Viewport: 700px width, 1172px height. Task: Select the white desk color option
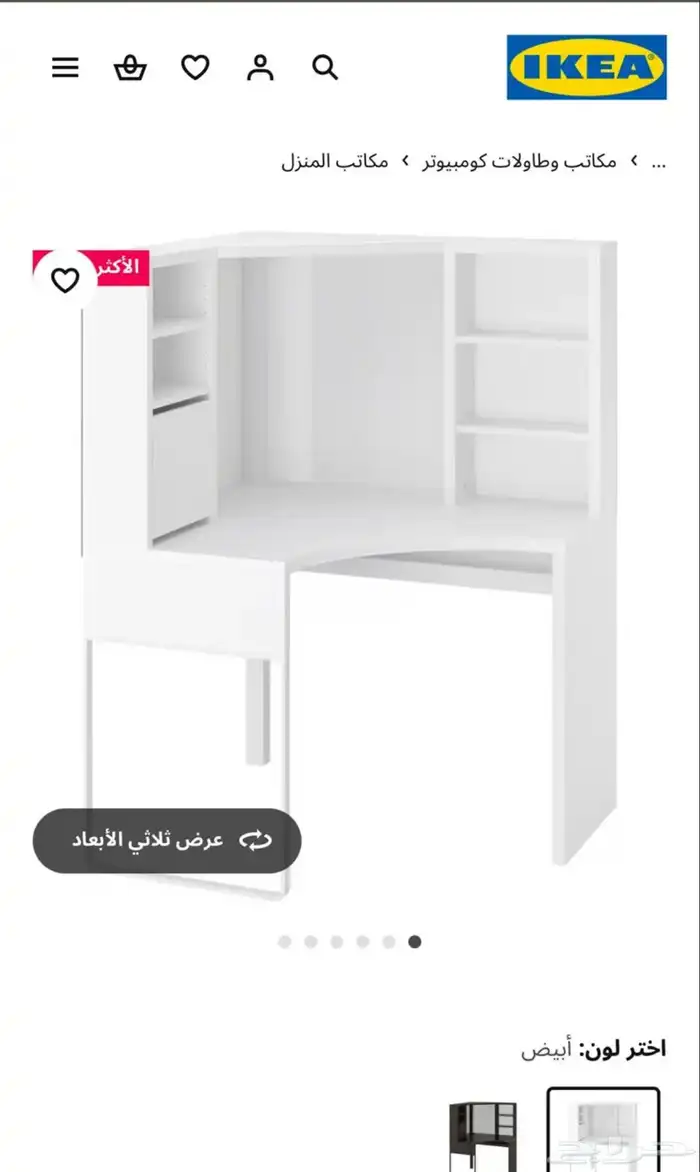click(x=604, y=1130)
